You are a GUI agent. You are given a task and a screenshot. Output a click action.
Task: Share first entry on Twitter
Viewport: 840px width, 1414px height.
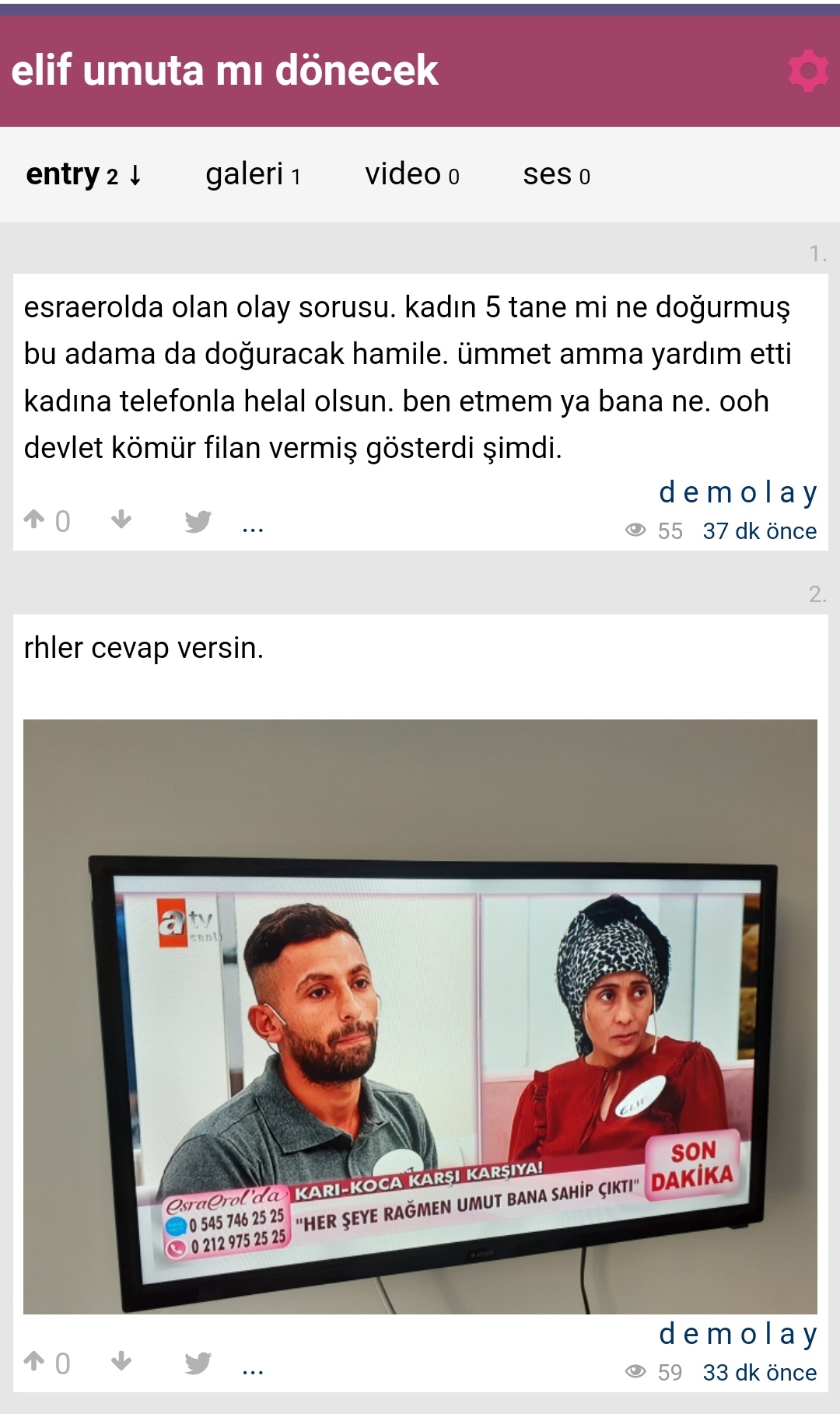click(x=198, y=521)
